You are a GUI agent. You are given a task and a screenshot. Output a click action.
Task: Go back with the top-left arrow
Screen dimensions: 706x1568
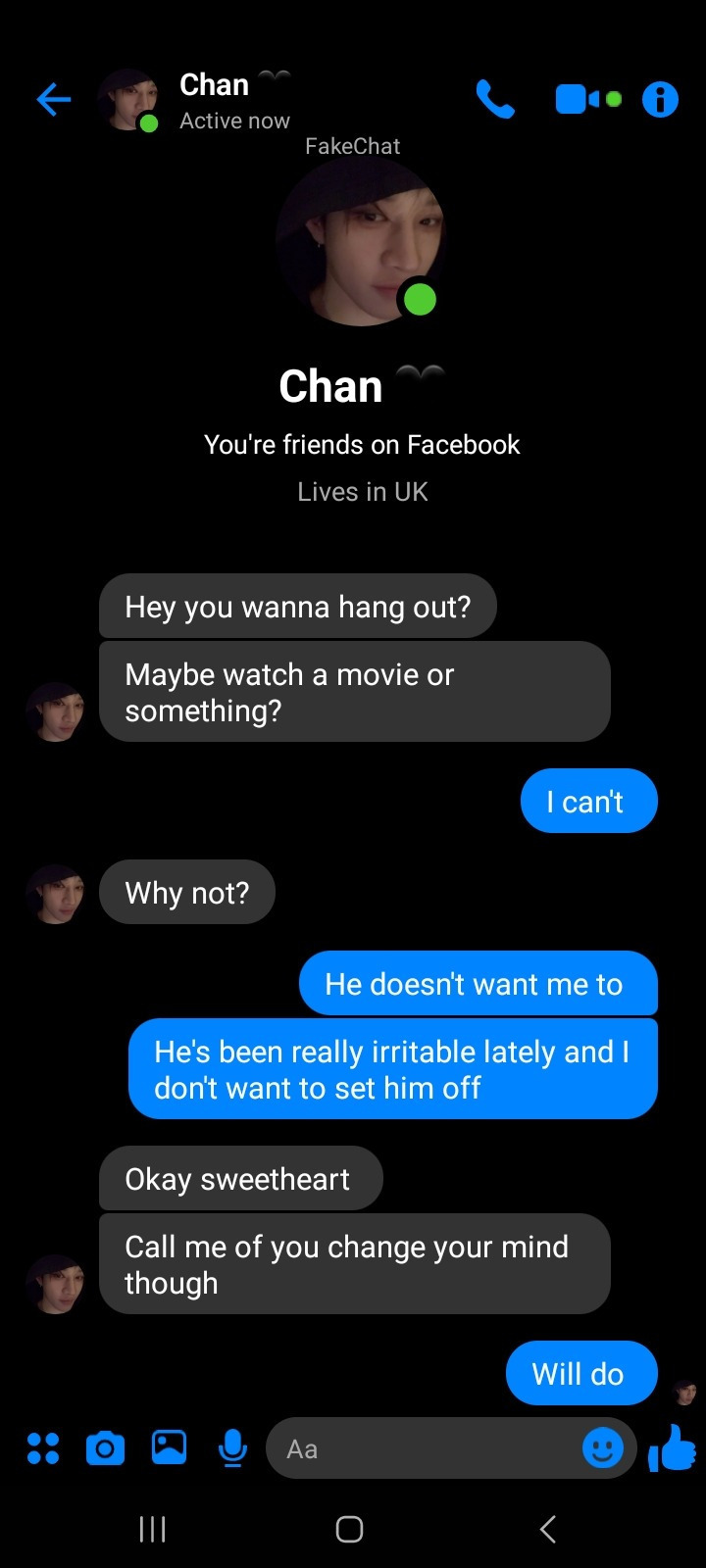pos(54,99)
